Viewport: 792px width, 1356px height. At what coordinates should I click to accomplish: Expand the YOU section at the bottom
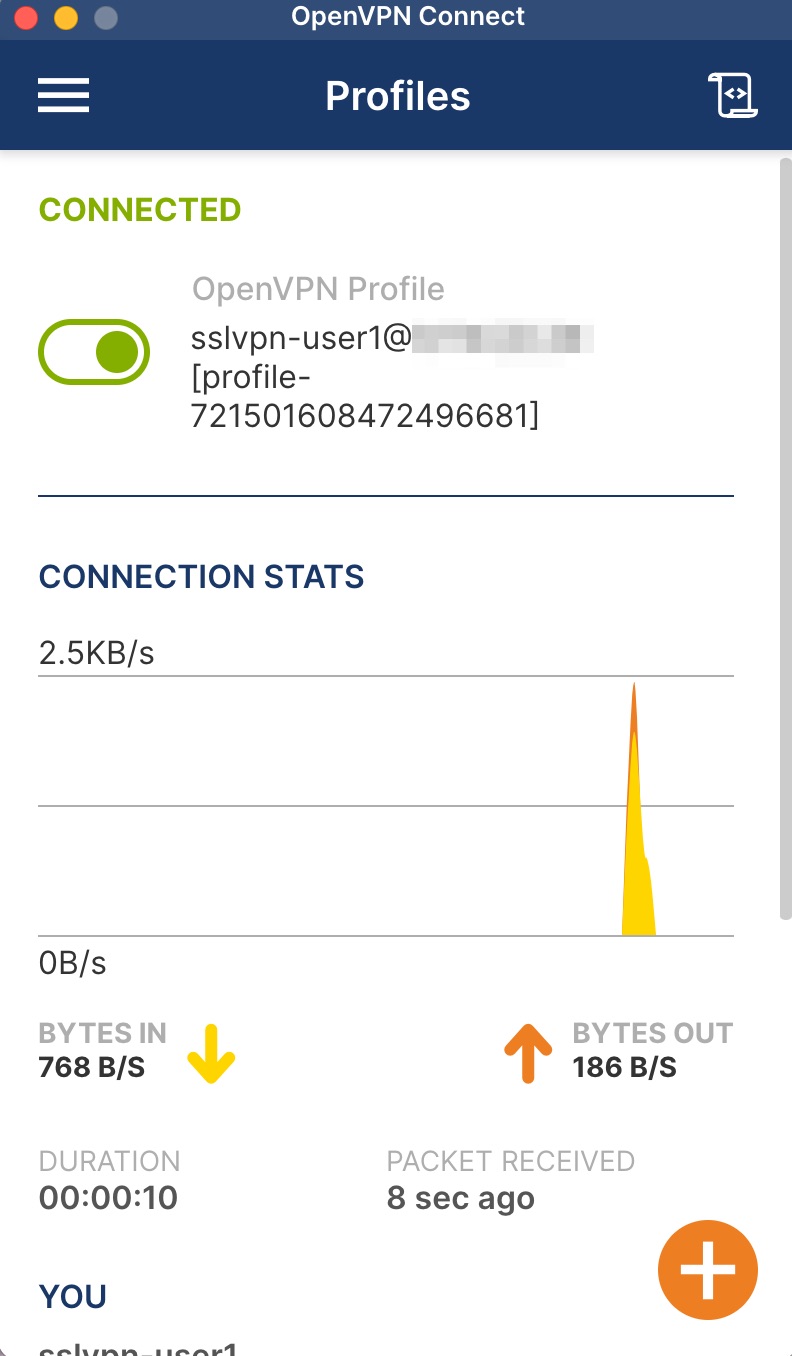pos(71,1296)
